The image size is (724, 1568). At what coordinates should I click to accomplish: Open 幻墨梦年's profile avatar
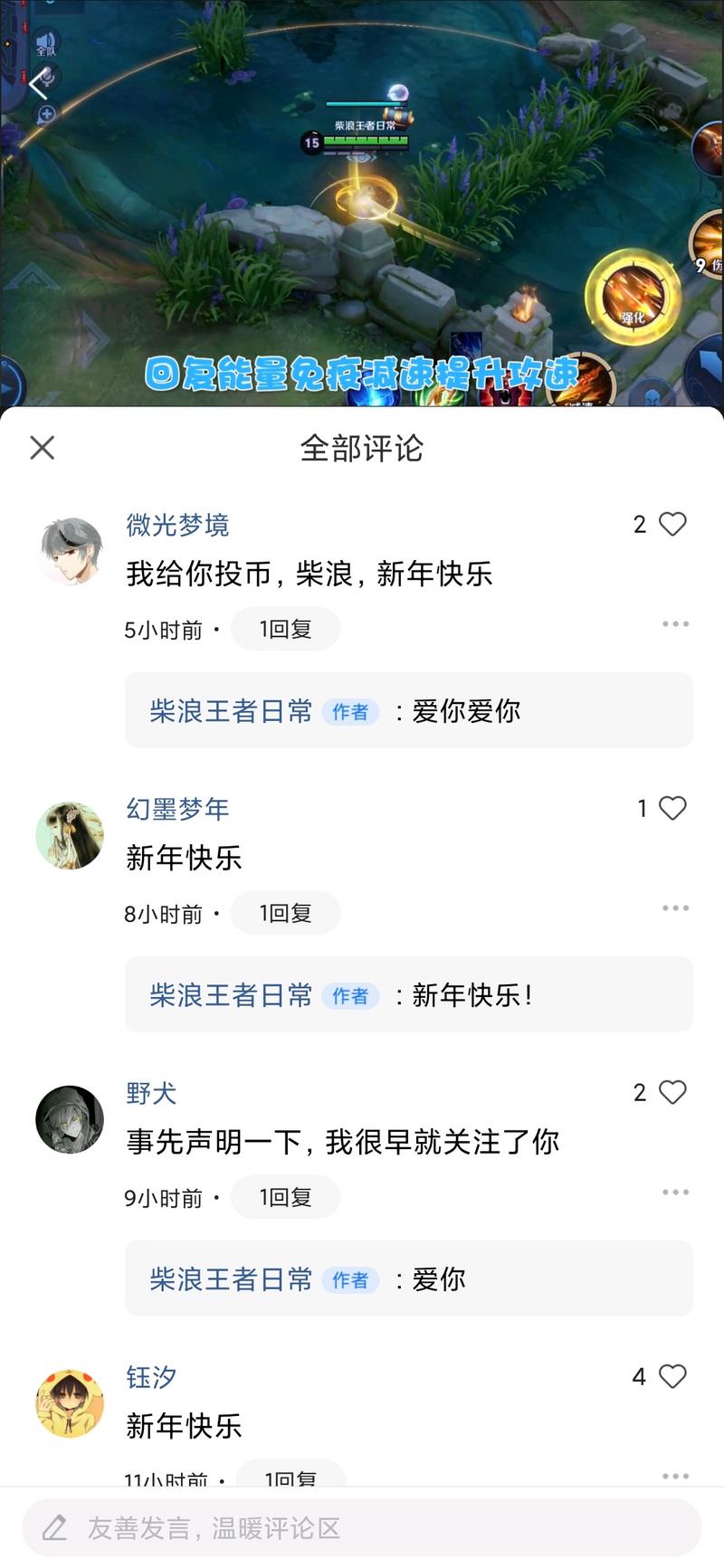(x=70, y=835)
